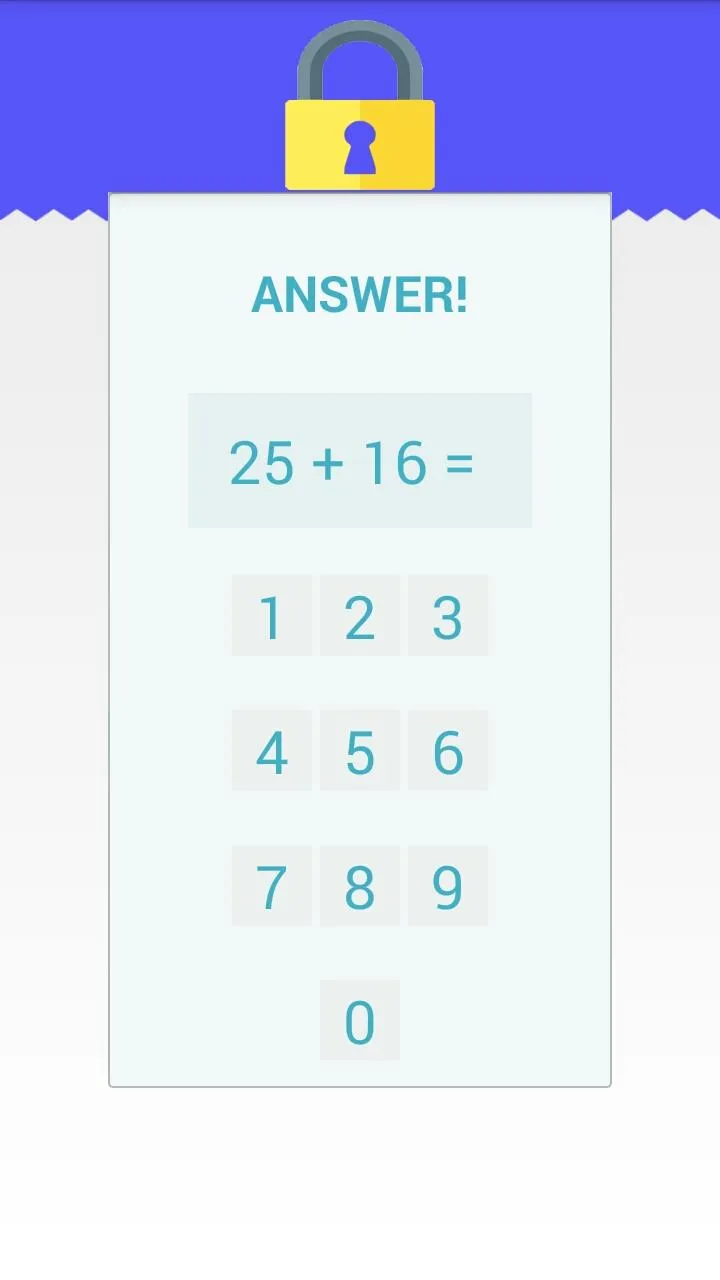Tap the number 1 key
720x1280 pixels.
272,616
